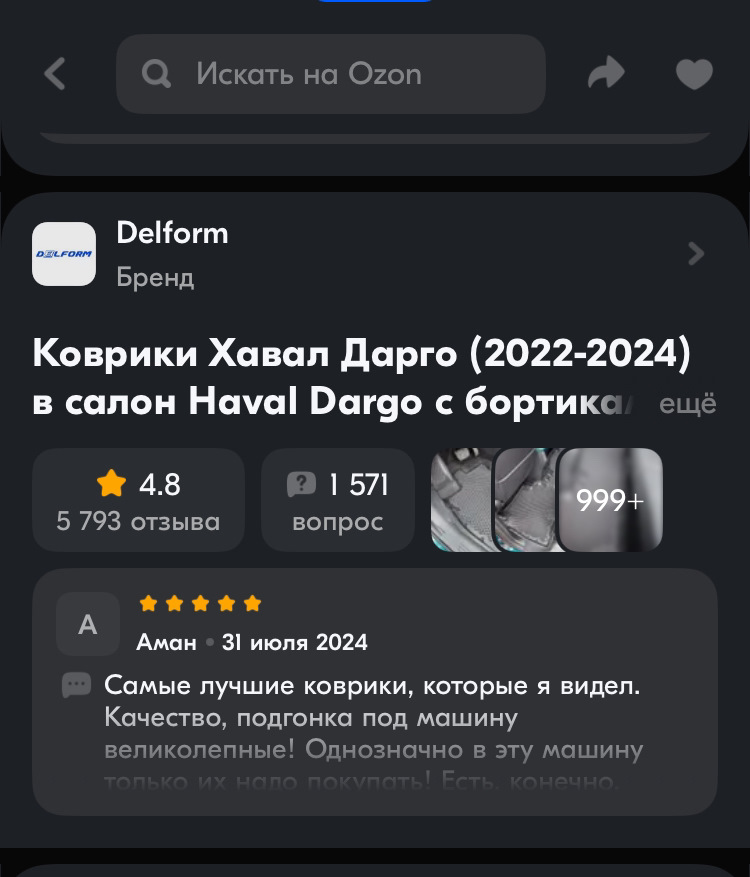Share the product via the share arrow icon
This screenshot has height=877, width=750.
pyautogui.click(x=606, y=73)
